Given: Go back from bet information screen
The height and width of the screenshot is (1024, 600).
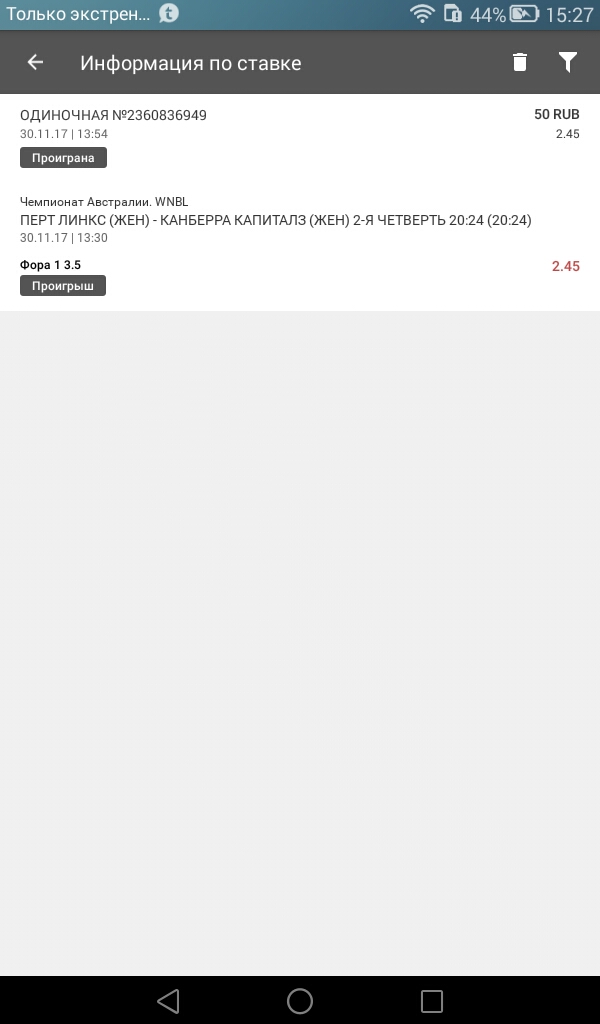Looking at the screenshot, I should (35, 63).
